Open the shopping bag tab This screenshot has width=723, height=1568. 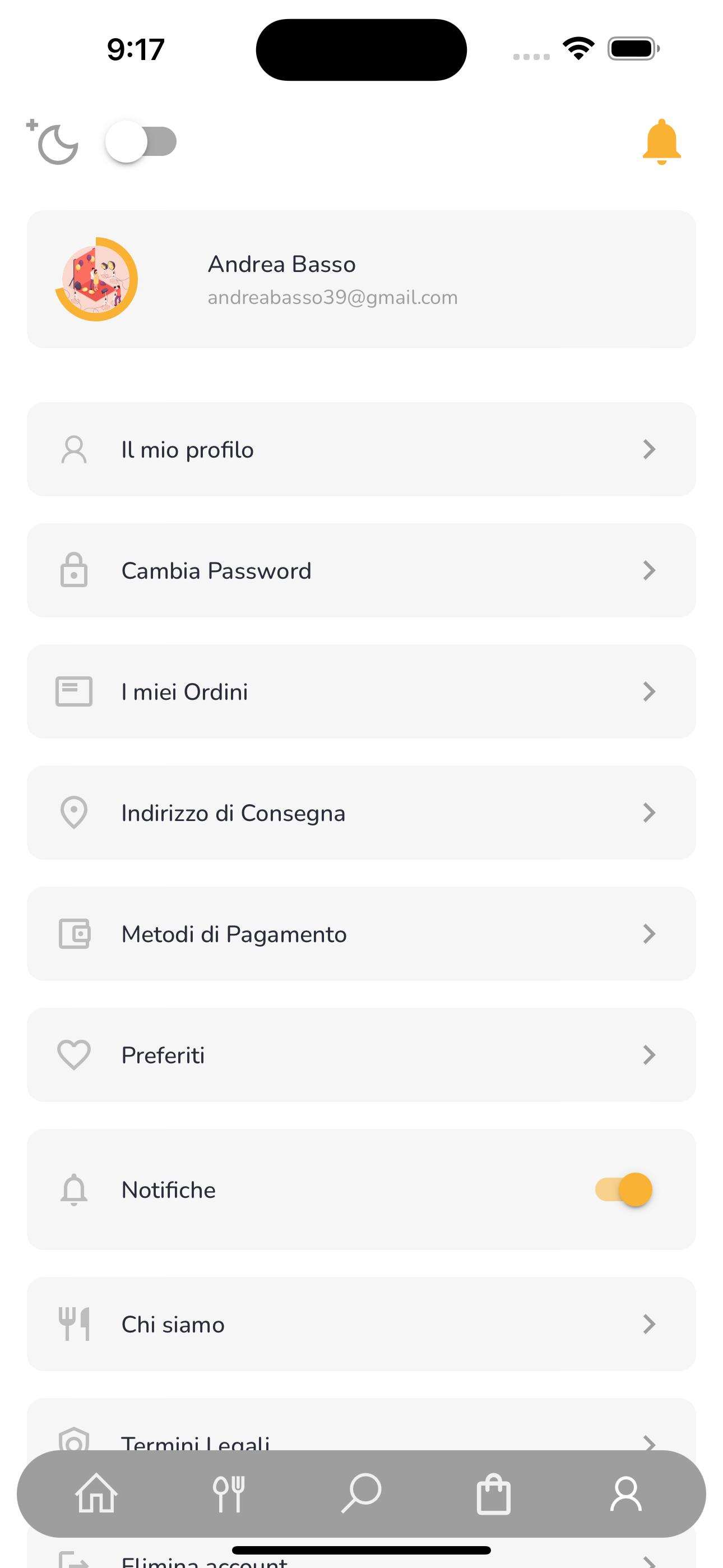(x=494, y=1493)
